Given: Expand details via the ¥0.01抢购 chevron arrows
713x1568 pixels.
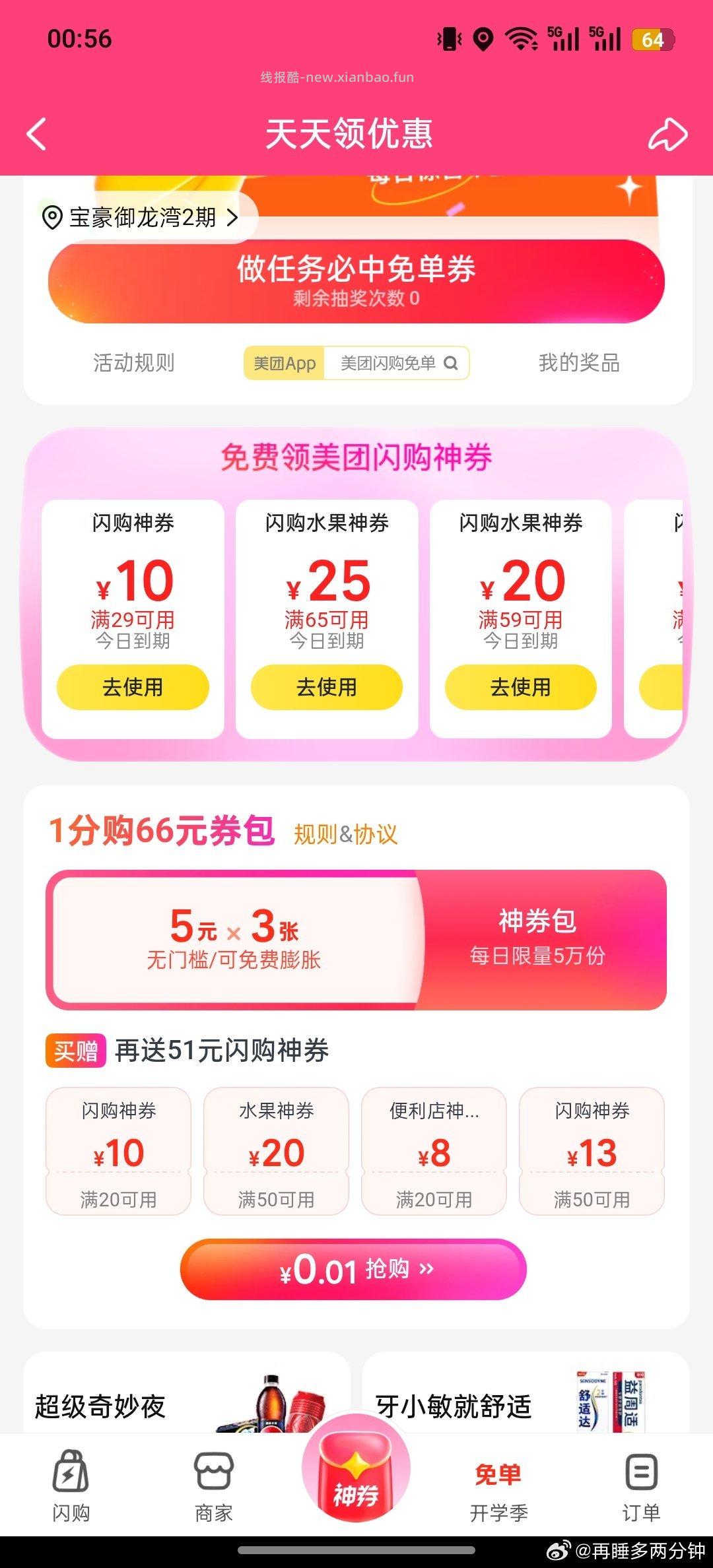Looking at the screenshot, I should pos(426,1269).
